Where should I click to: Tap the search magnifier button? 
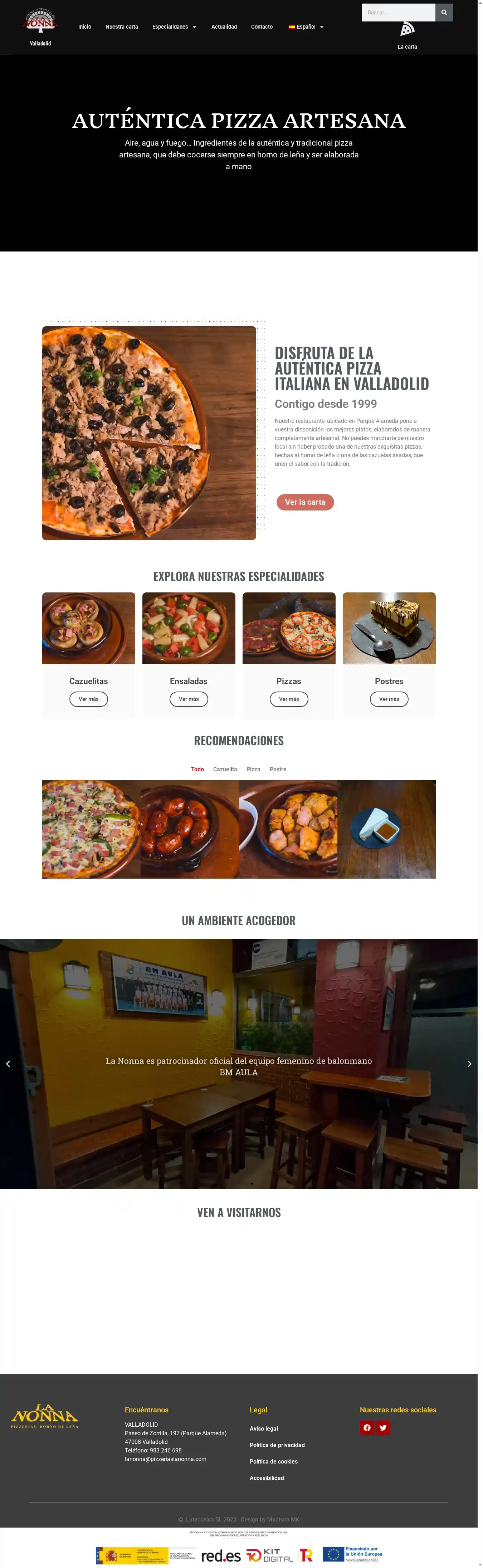[x=444, y=12]
